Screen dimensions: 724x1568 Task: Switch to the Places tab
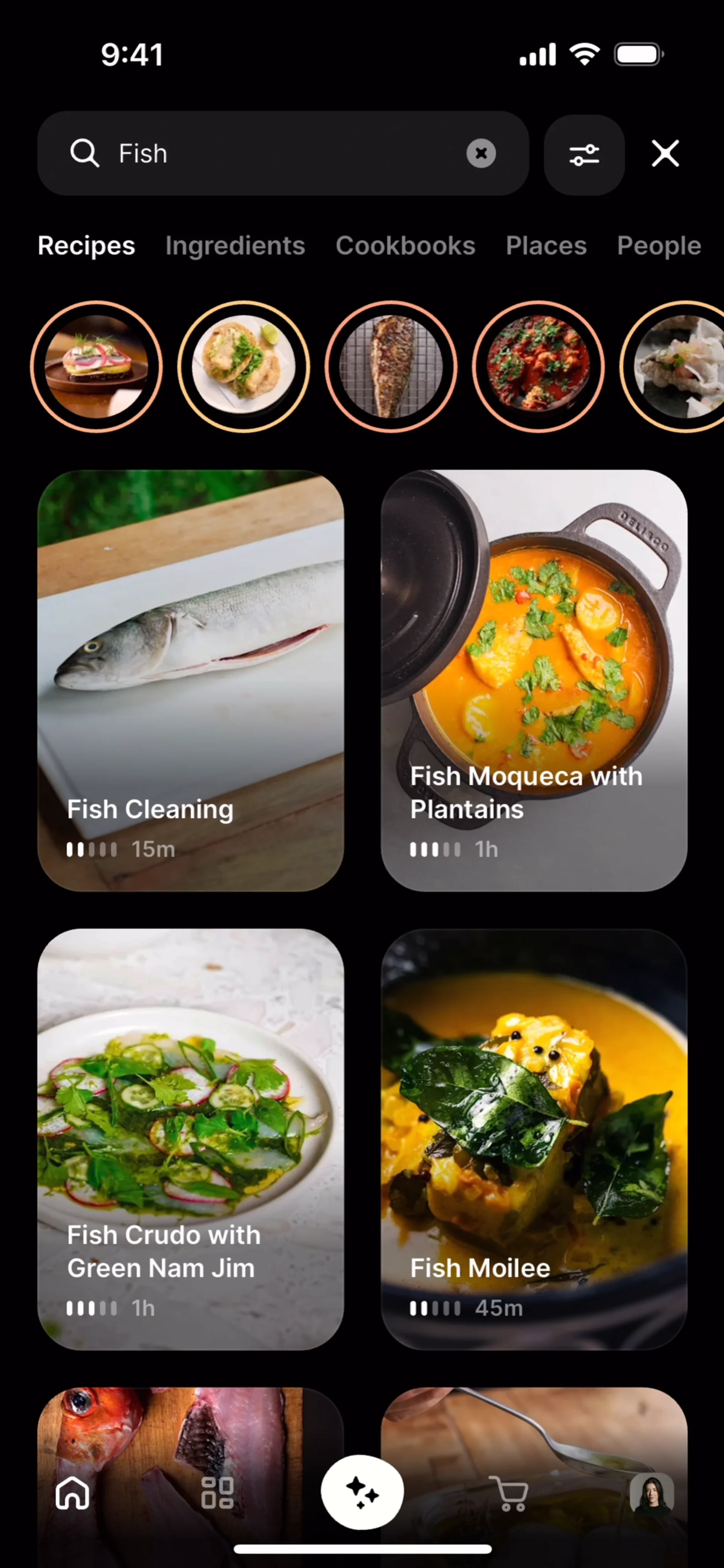546,246
